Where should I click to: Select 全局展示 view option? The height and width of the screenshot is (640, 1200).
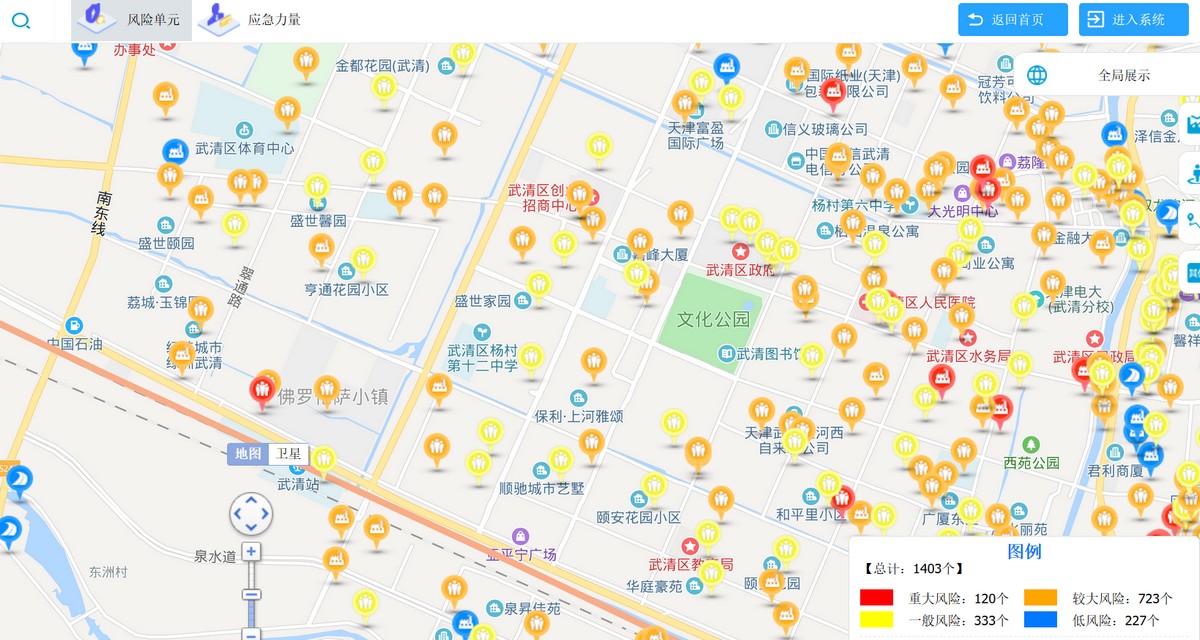pos(1105,75)
